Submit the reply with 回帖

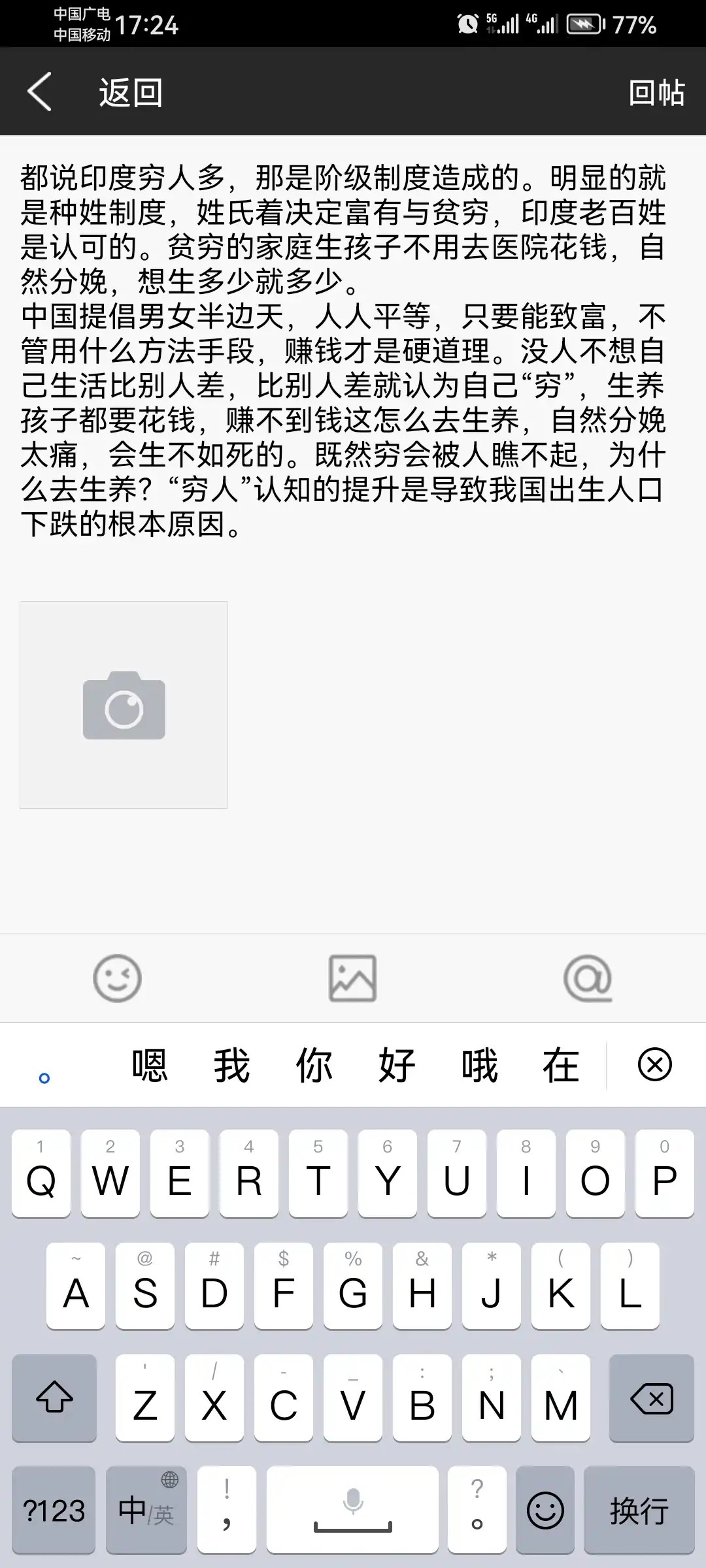coord(656,92)
